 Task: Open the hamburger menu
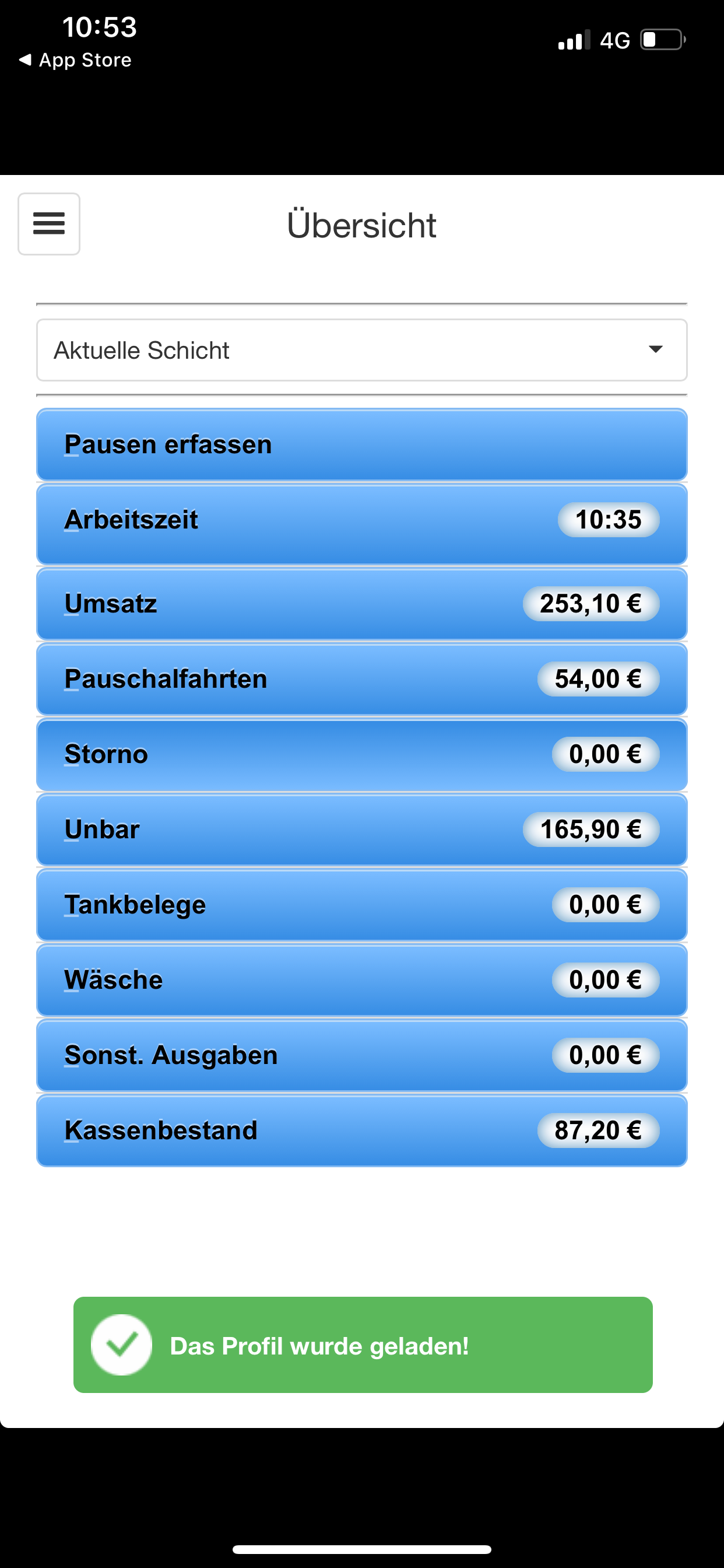coord(48,223)
